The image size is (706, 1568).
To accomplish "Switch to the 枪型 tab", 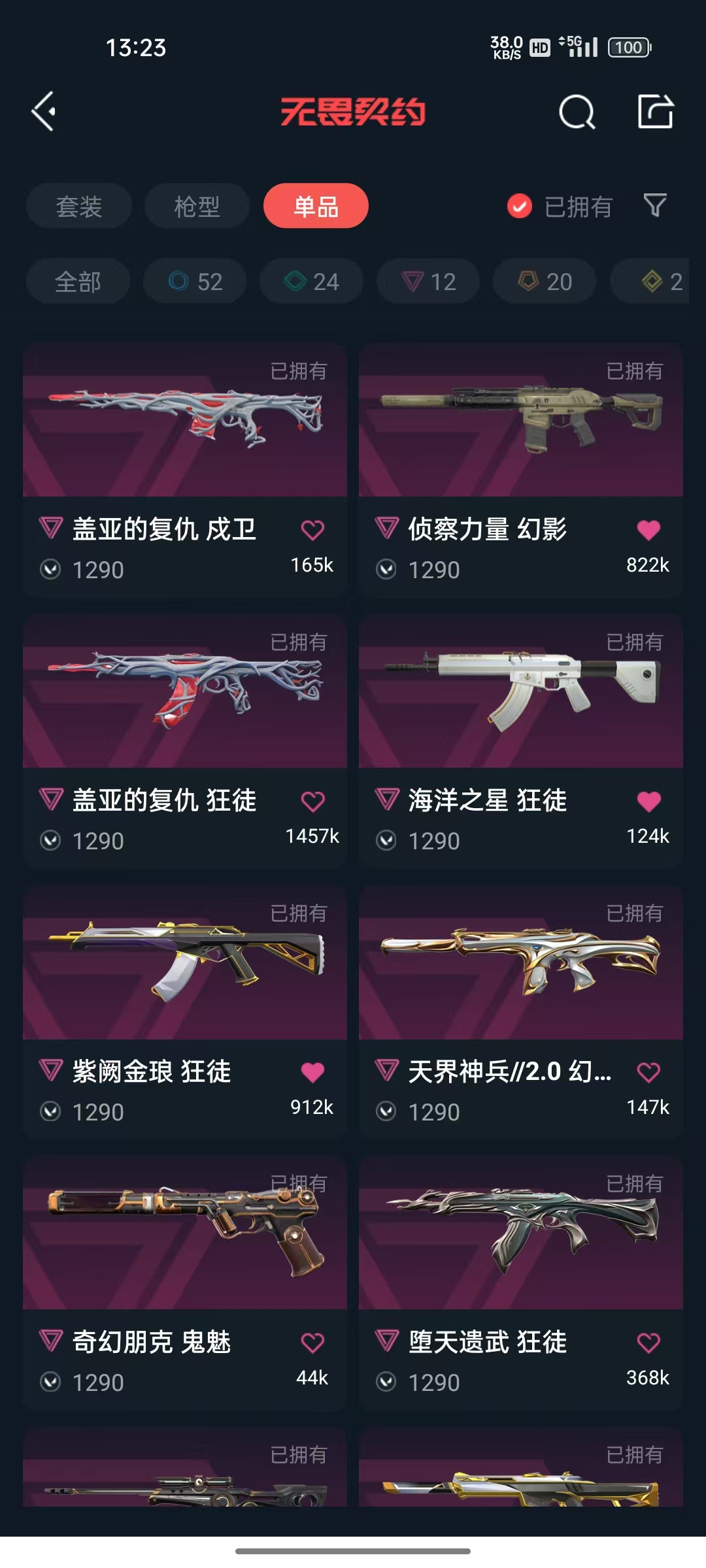I will (197, 206).
